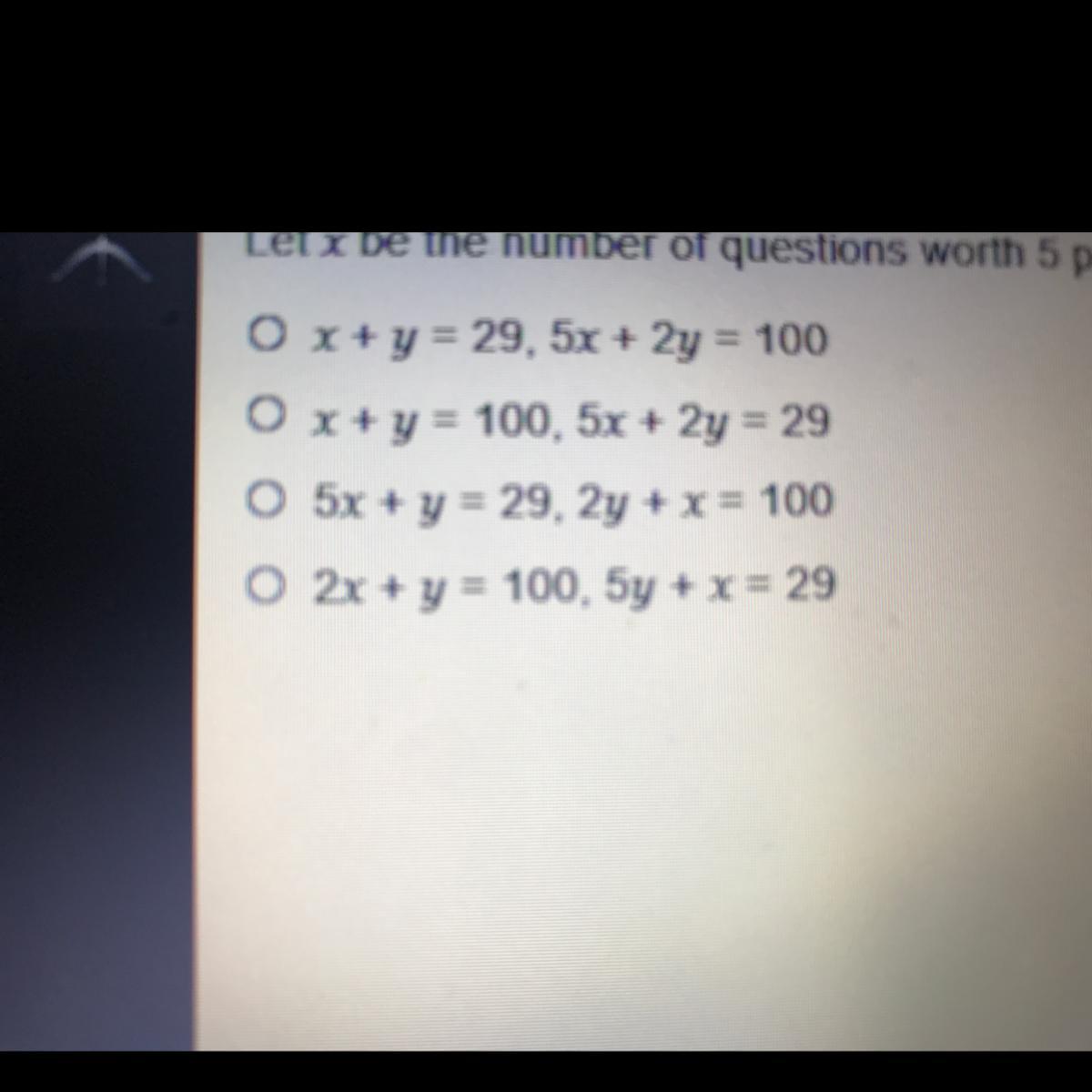This screenshot has height=1092, width=1092.
Task: Tap the up arrow in the left sidebar
Action: point(101,258)
